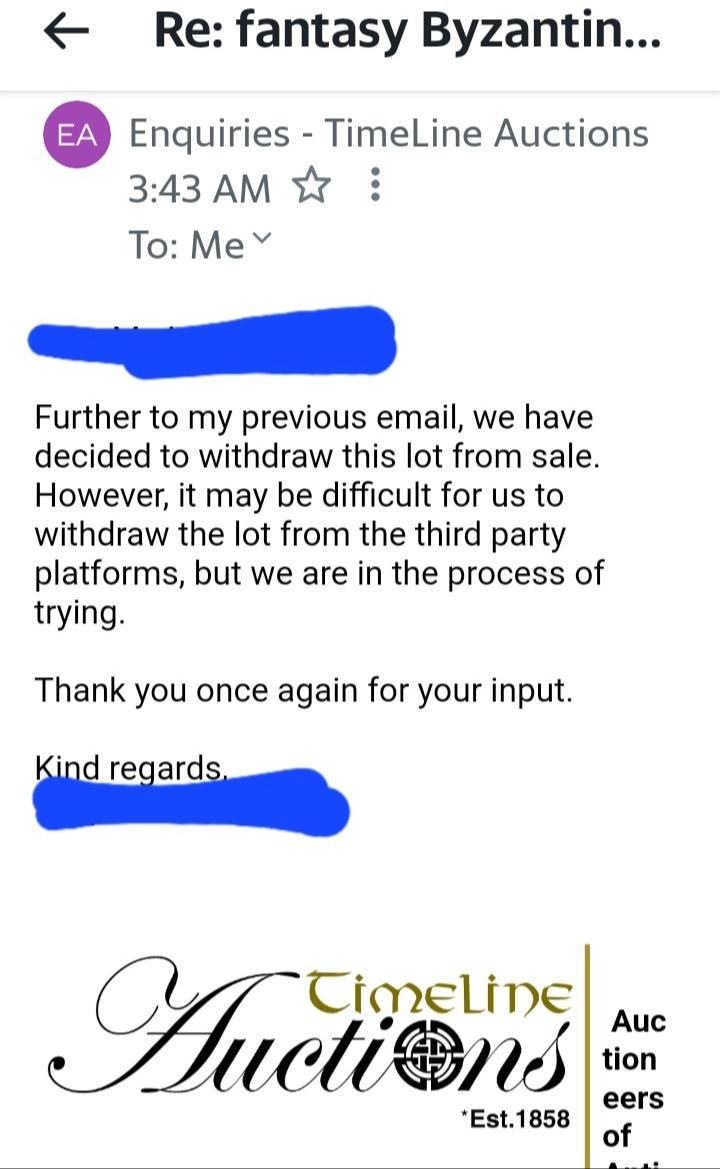Go back using the arrow
This screenshot has height=1169, width=720.
coord(66,31)
